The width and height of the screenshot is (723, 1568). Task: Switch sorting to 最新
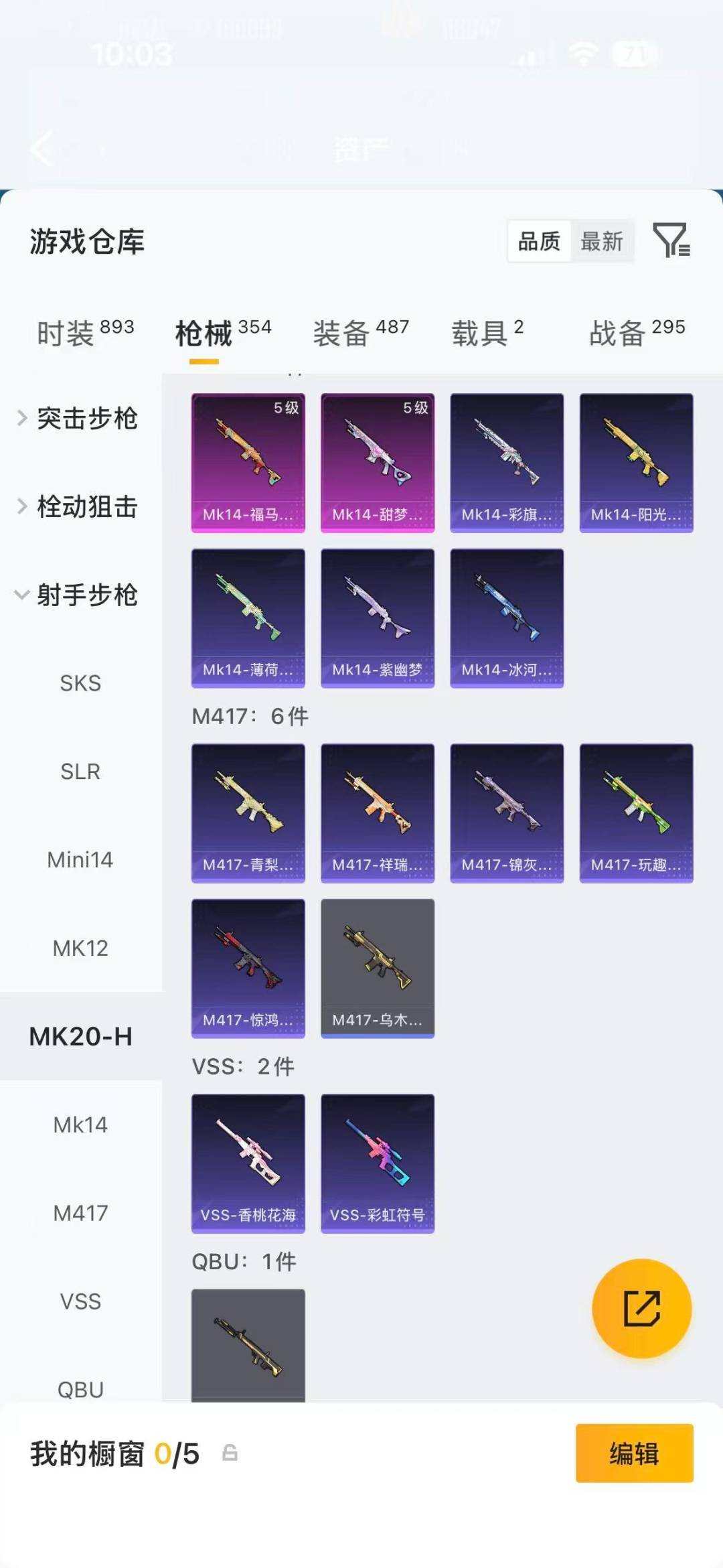click(601, 241)
